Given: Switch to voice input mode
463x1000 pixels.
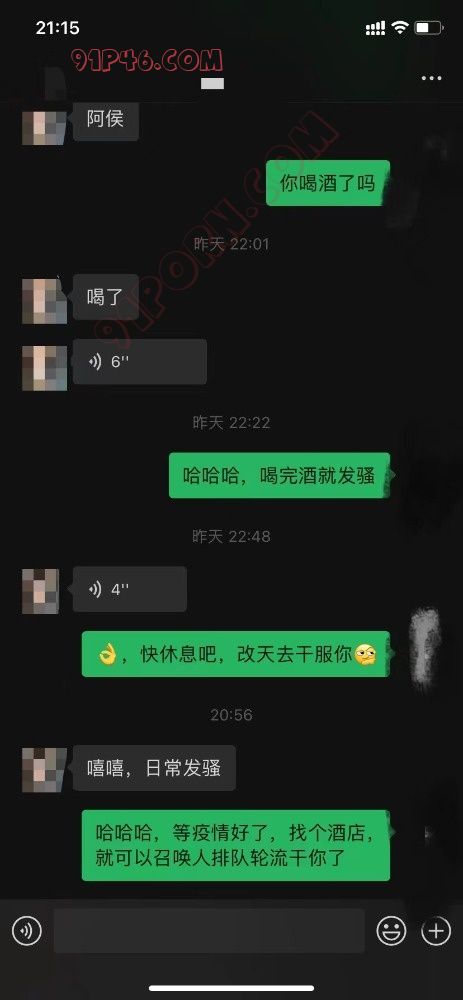Looking at the screenshot, I should [x=27, y=932].
